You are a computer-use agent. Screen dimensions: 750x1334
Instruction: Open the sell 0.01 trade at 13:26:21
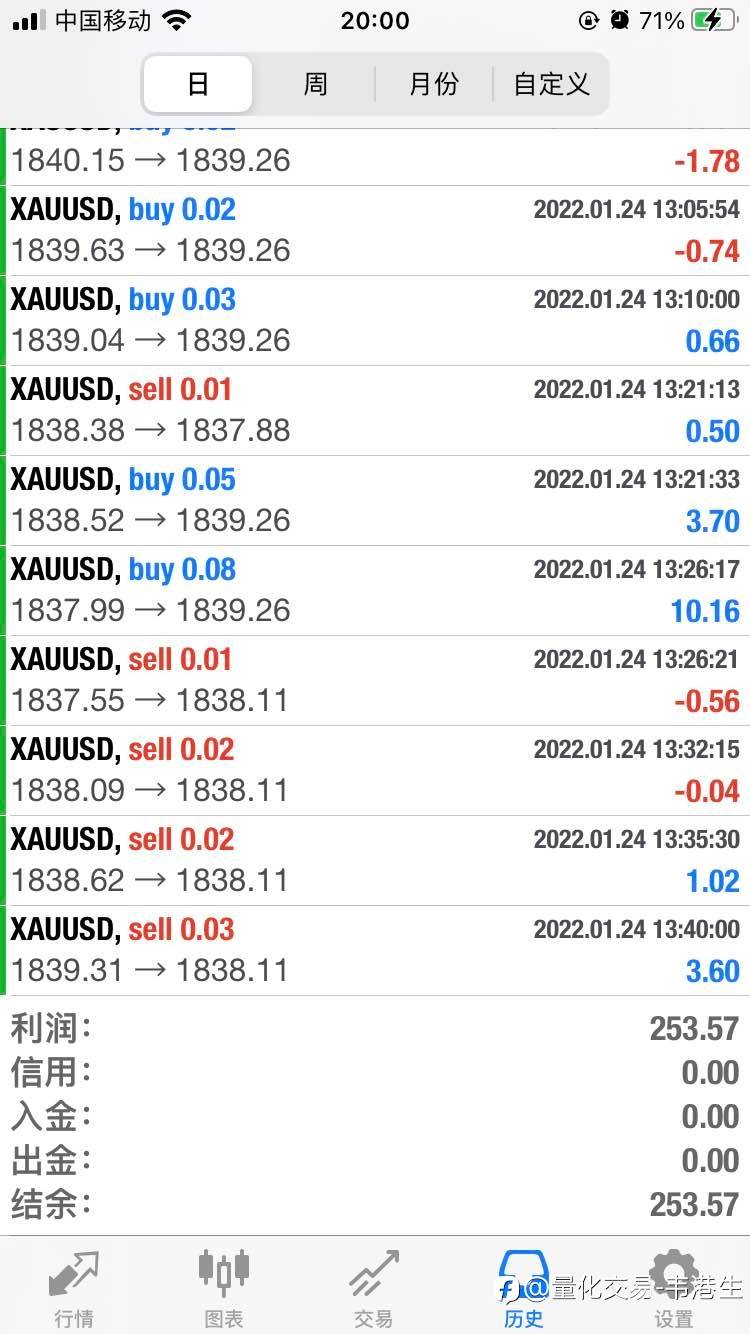pyautogui.click(x=375, y=681)
